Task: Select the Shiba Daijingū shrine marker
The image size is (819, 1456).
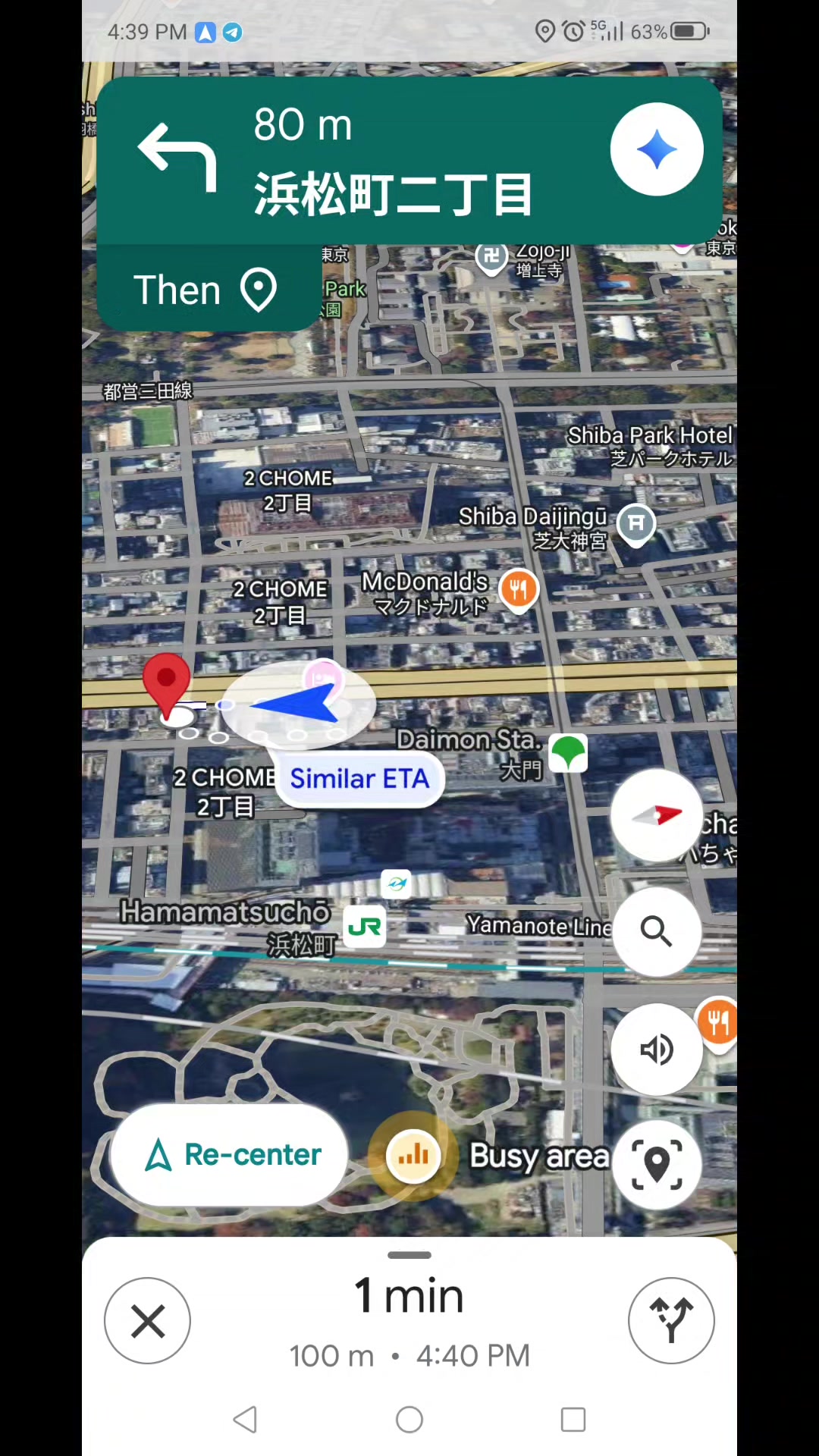Action: click(636, 524)
